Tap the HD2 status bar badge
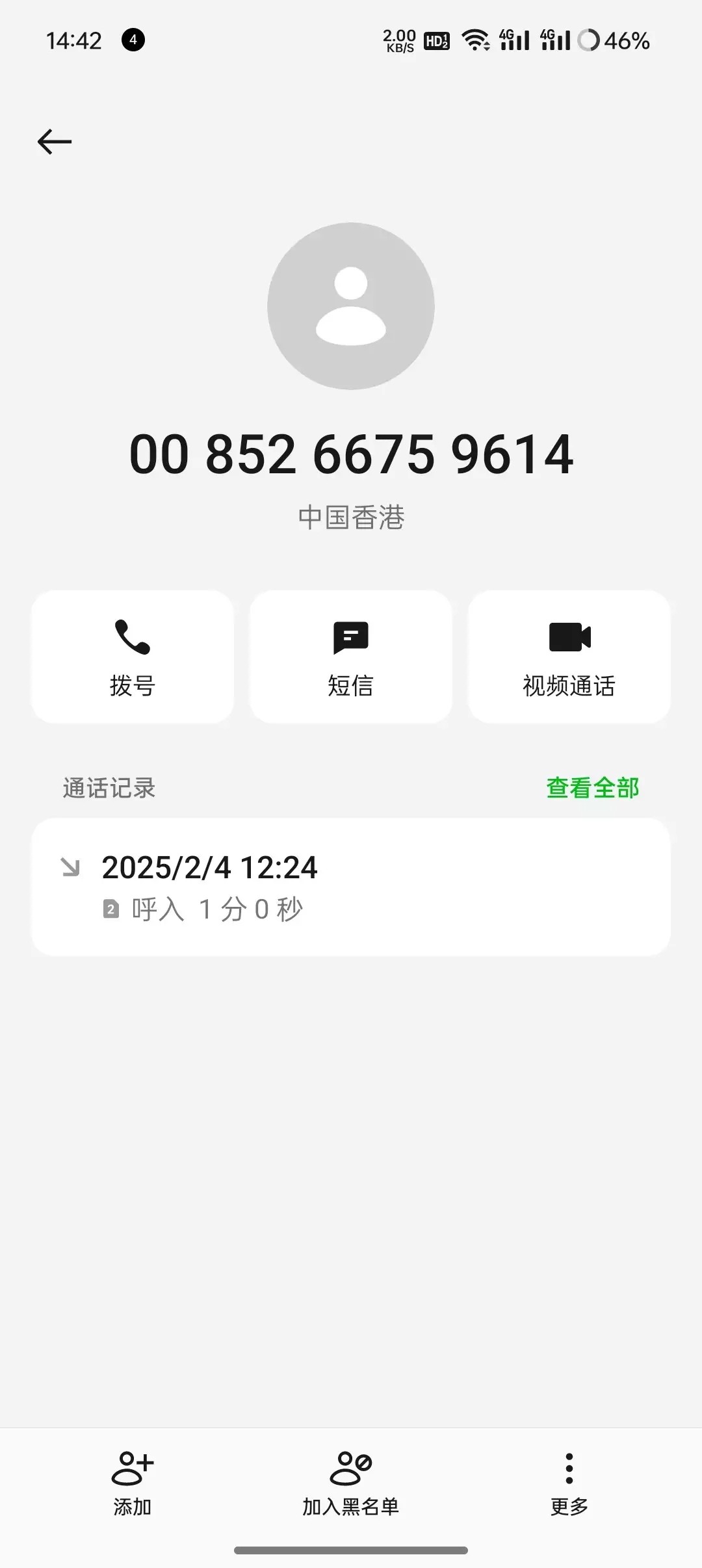The height and width of the screenshot is (1568, 702). click(x=436, y=41)
